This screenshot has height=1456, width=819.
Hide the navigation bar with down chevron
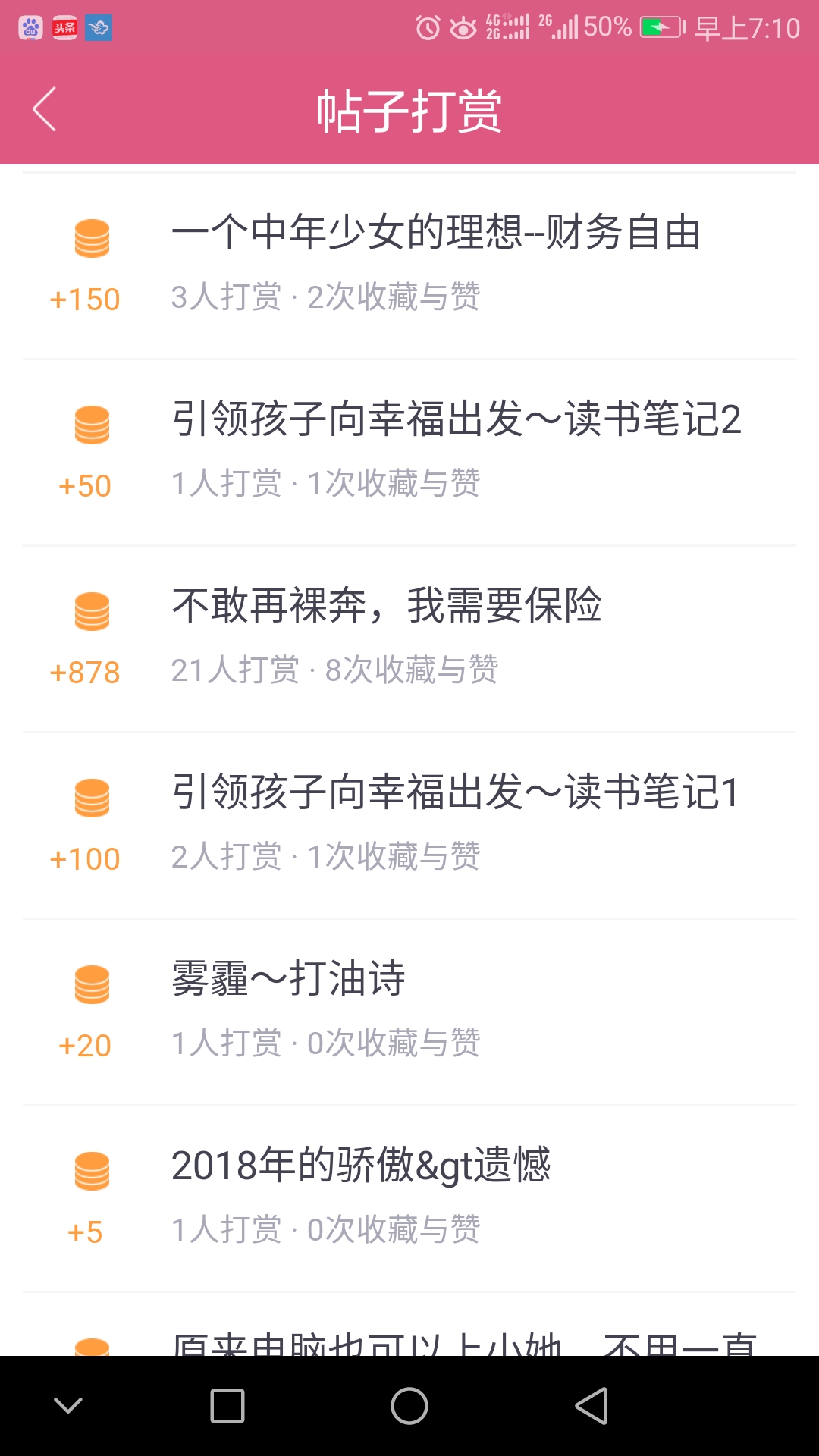pyautogui.click(x=68, y=1406)
